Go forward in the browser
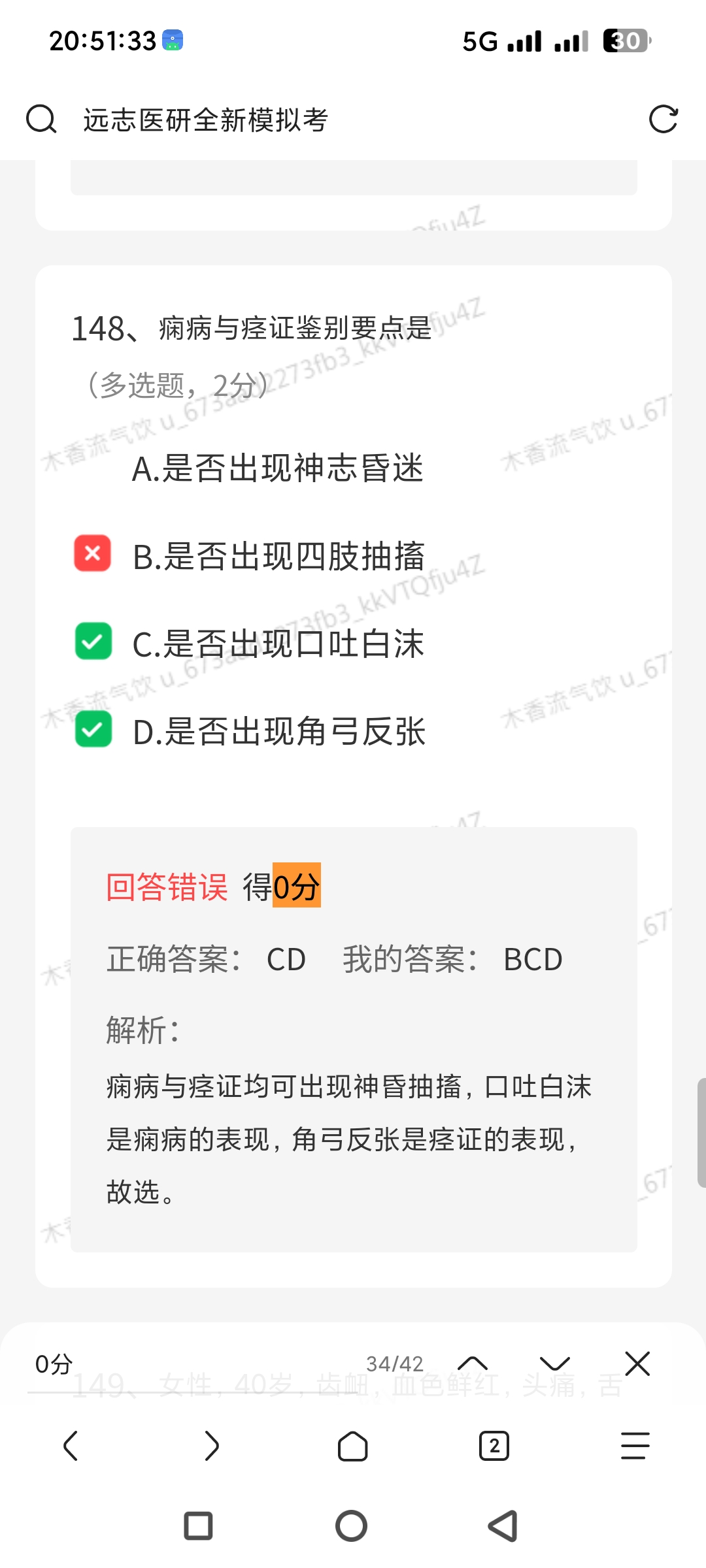 click(x=212, y=1446)
